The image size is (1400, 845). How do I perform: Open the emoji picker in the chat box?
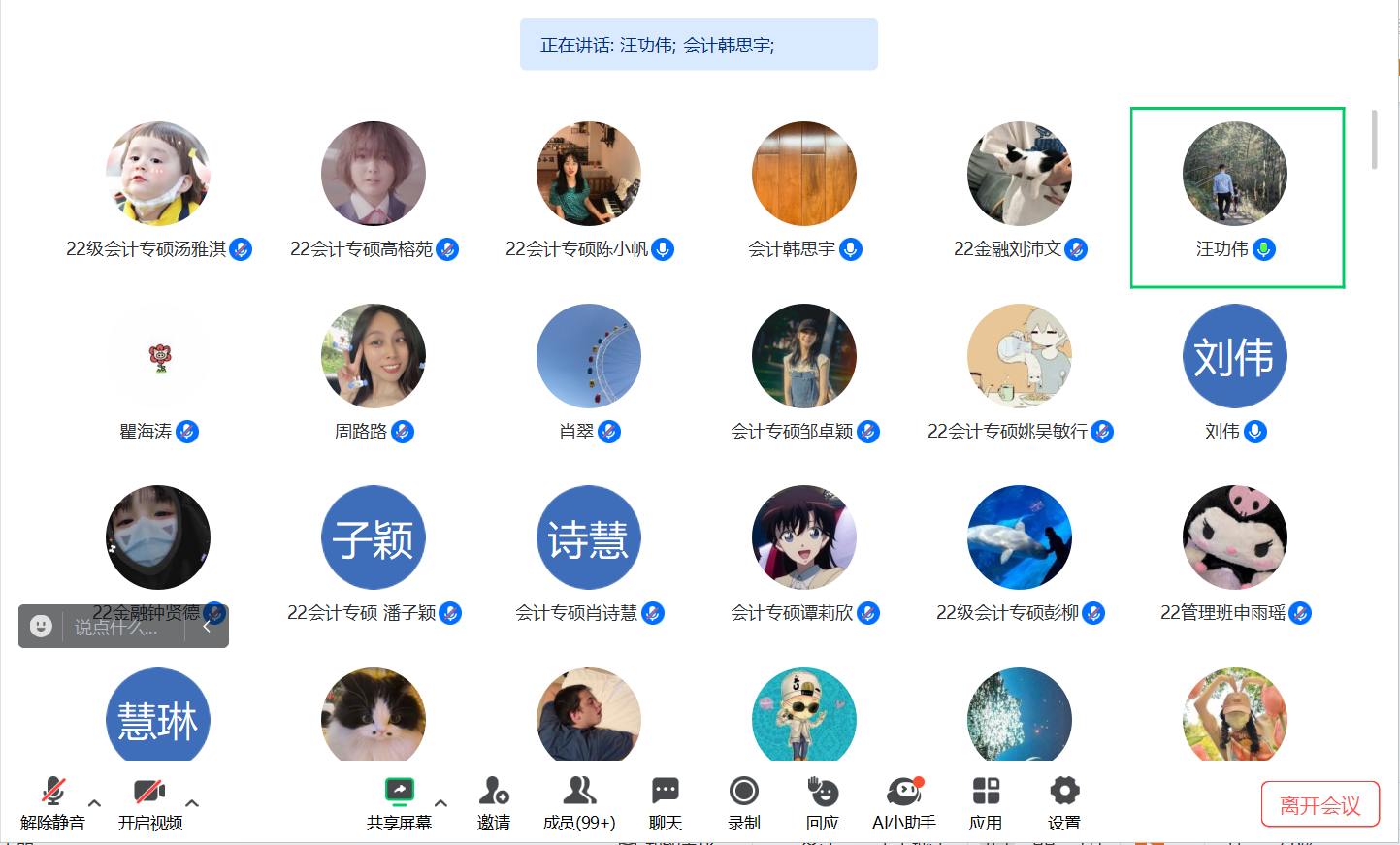(41, 627)
